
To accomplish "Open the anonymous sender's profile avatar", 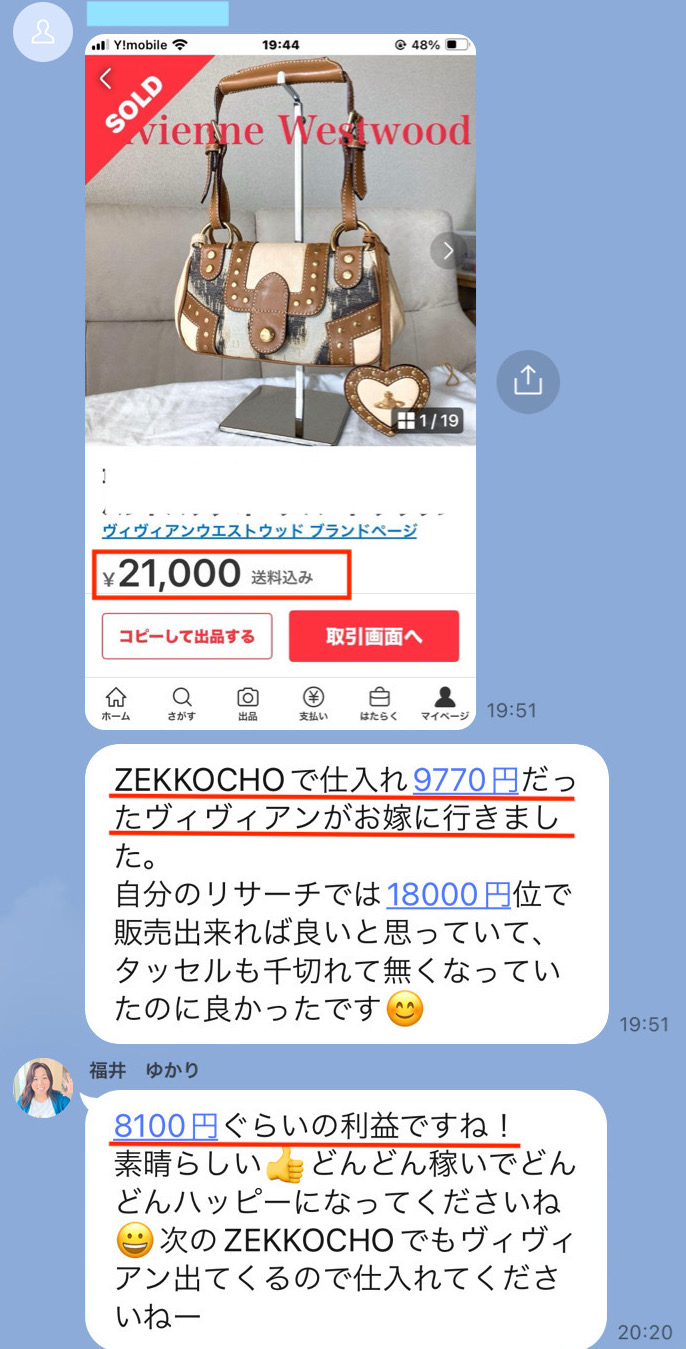I will click(x=43, y=32).
